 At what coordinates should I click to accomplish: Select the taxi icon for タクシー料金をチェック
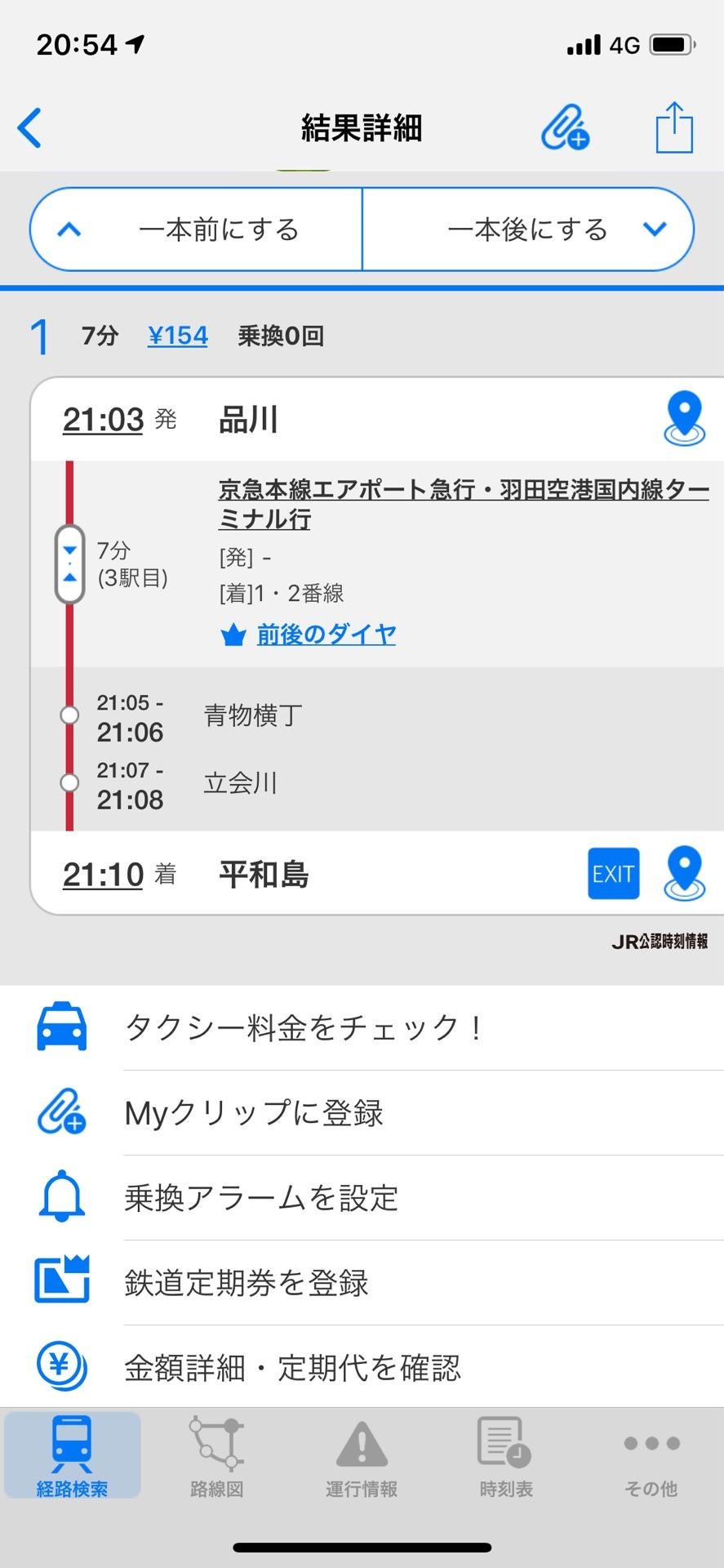(x=60, y=1027)
